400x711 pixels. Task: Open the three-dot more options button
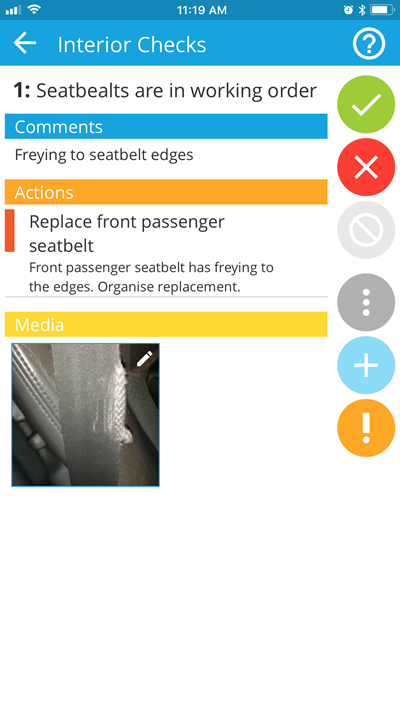[x=366, y=302]
